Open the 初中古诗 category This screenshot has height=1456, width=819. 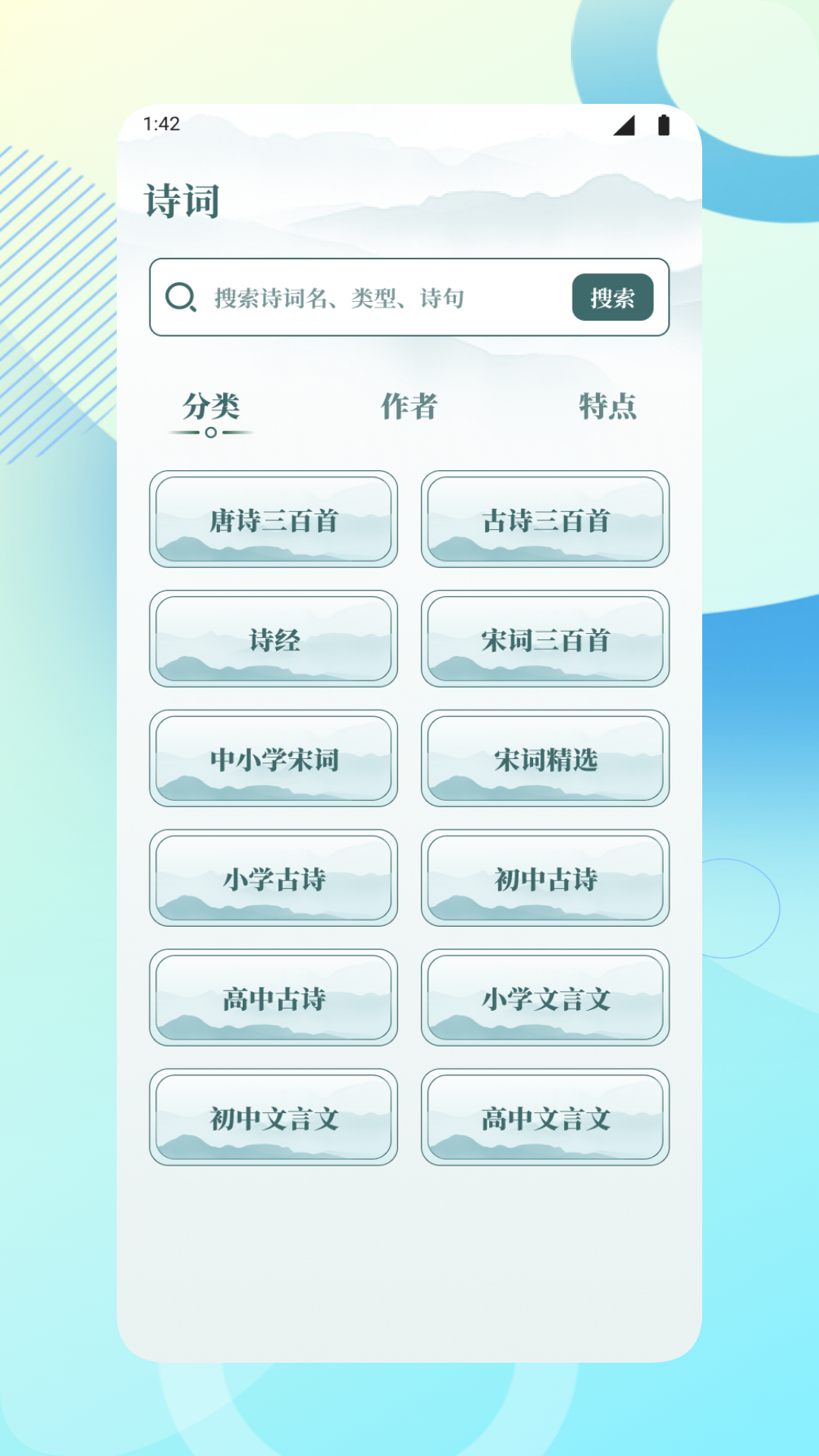coord(546,878)
